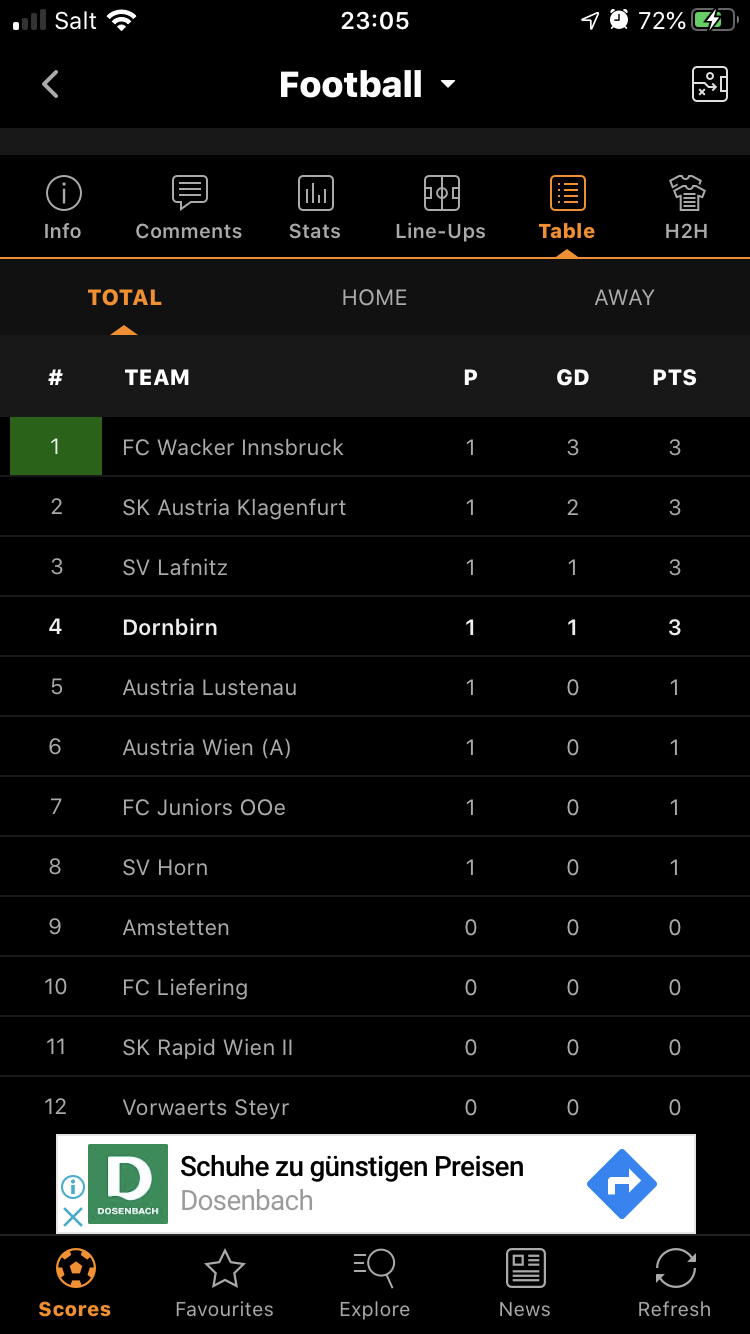Open the Favourites section
The height and width of the screenshot is (1334, 750).
[x=225, y=1284]
